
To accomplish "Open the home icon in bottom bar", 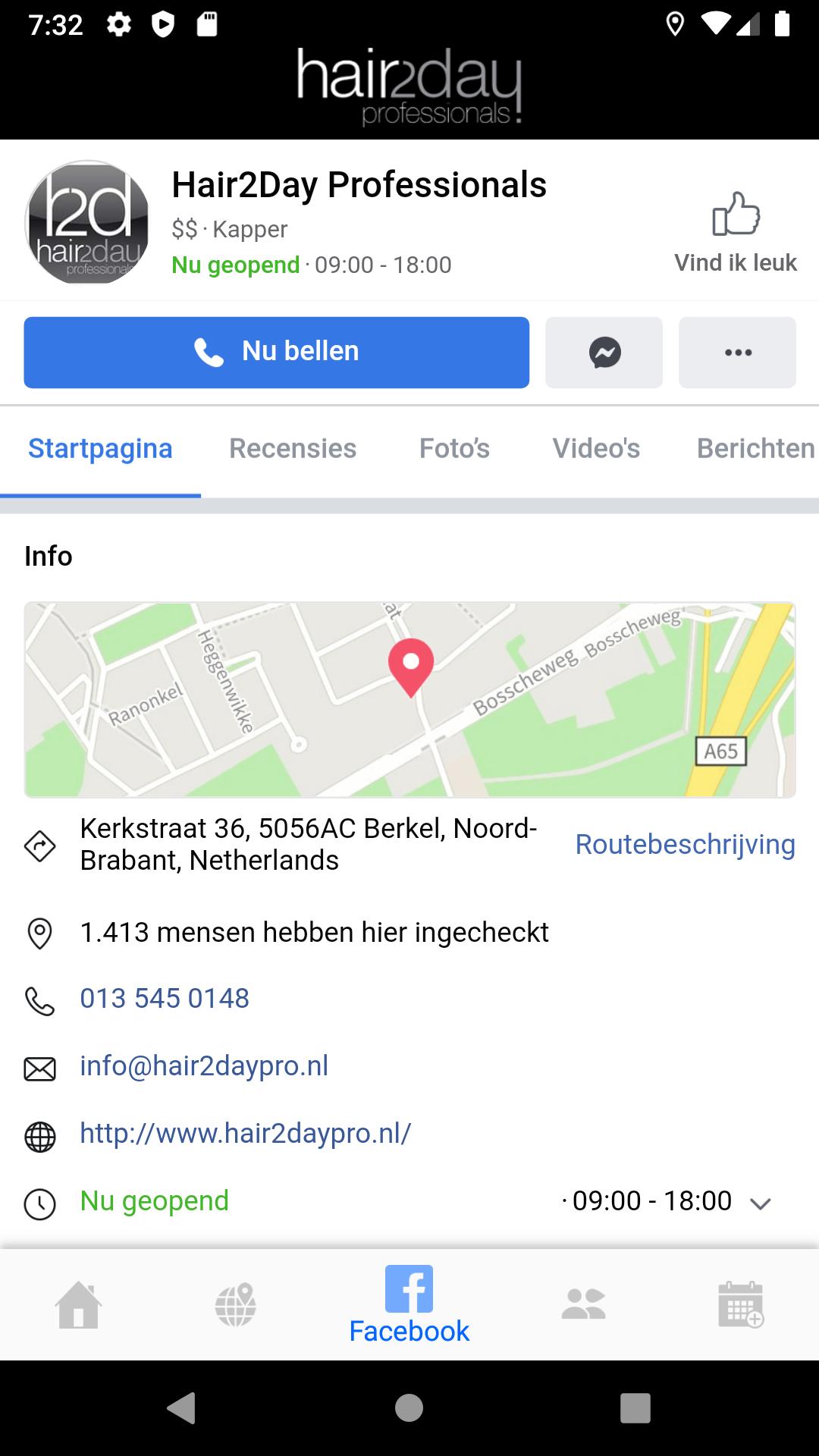I will click(x=78, y=1305).
